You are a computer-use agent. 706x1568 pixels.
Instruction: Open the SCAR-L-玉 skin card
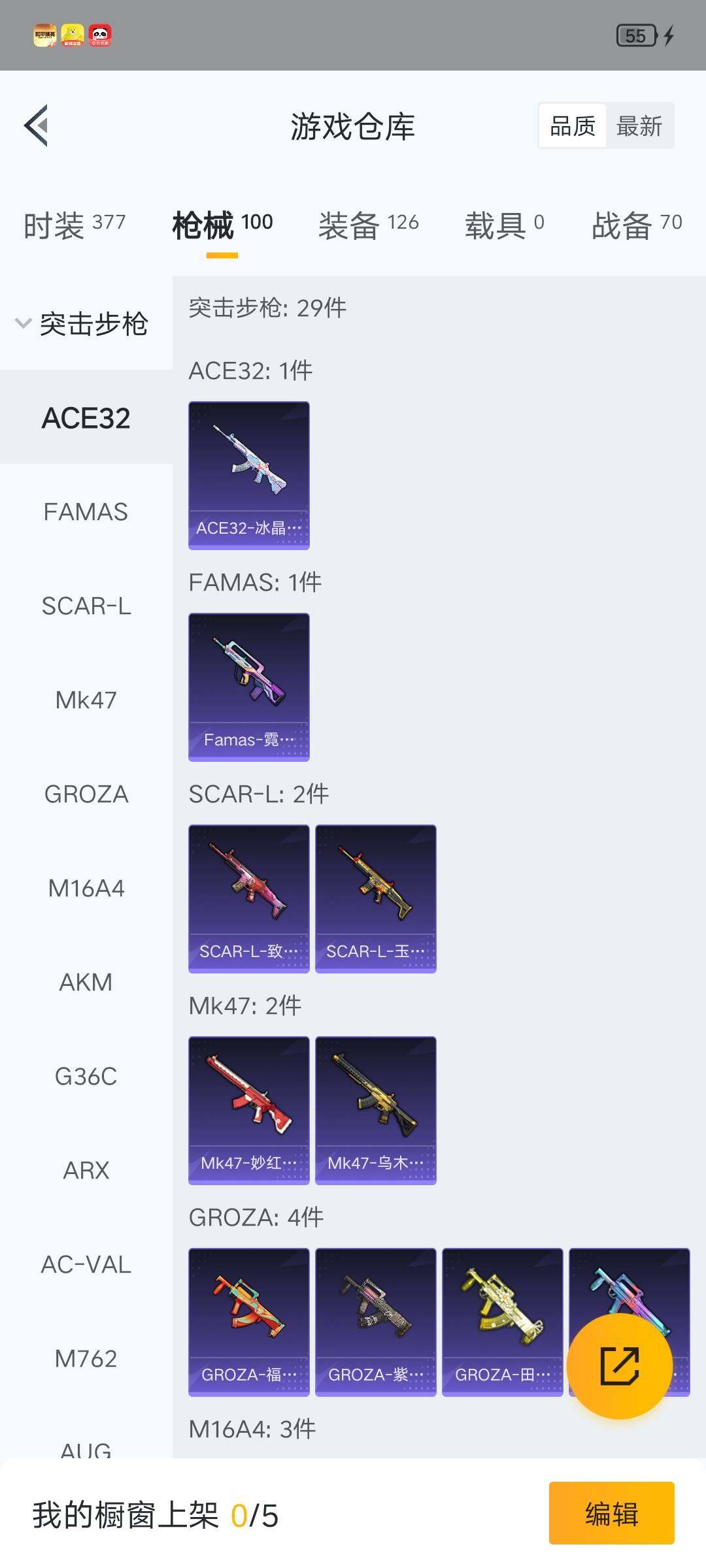[375, 898]
